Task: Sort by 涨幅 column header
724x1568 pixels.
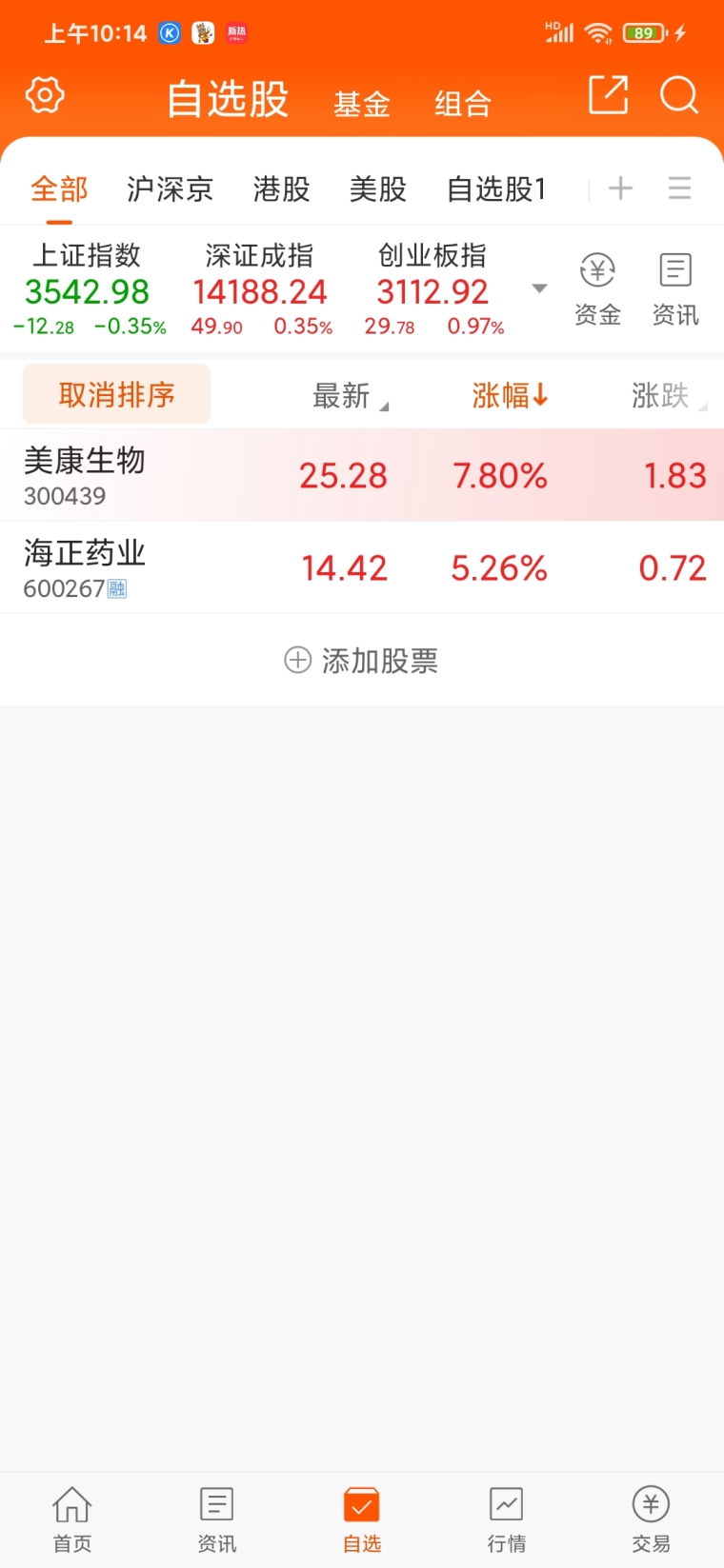Action: coord(510,395)
